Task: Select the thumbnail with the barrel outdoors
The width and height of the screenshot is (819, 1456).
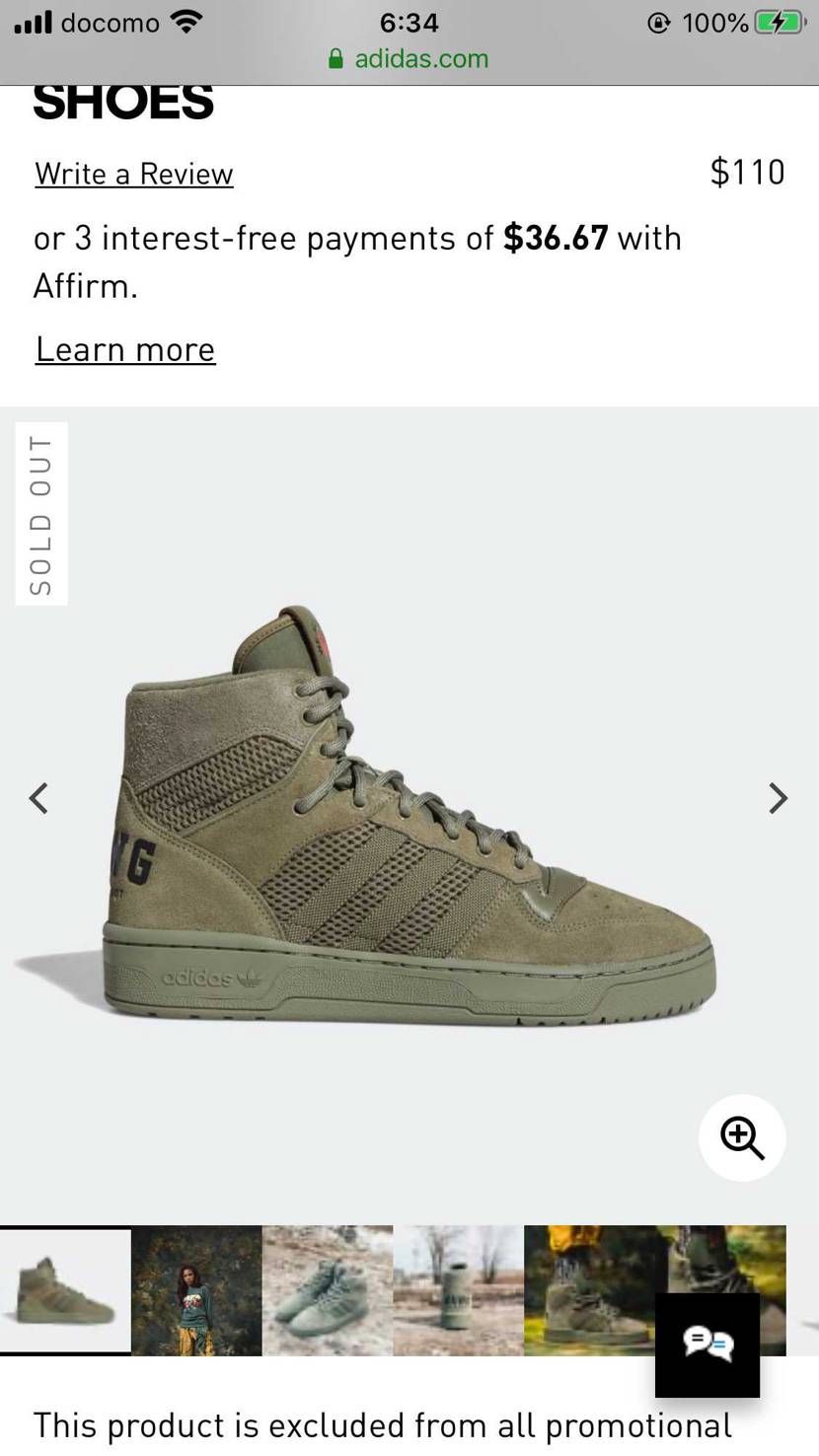Action: coord(458,1290)
